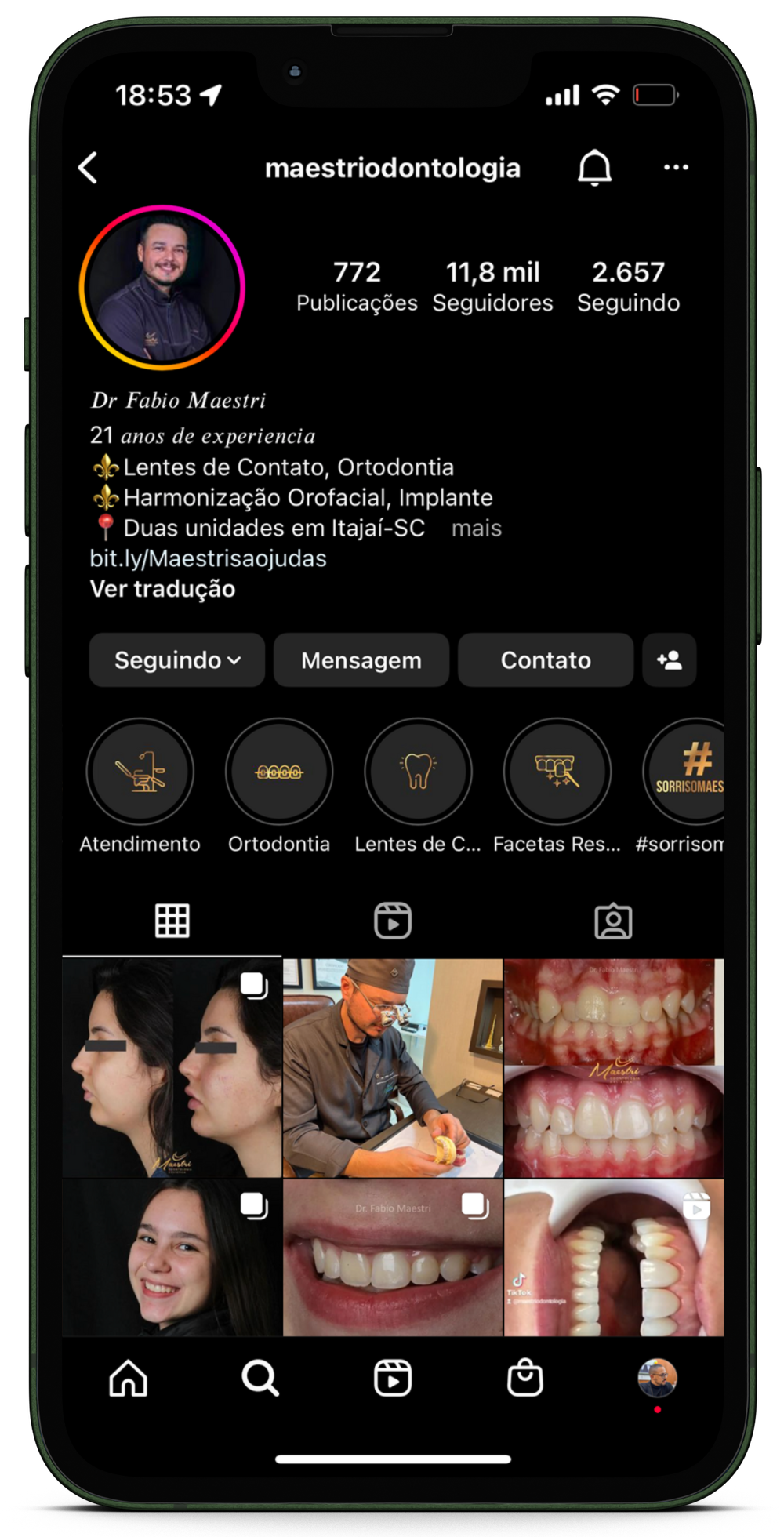The width and height of the screenshot is (784, 1537).
Task: Tap Ver tradução to translate bio
Action: click(x=162, y=589)
